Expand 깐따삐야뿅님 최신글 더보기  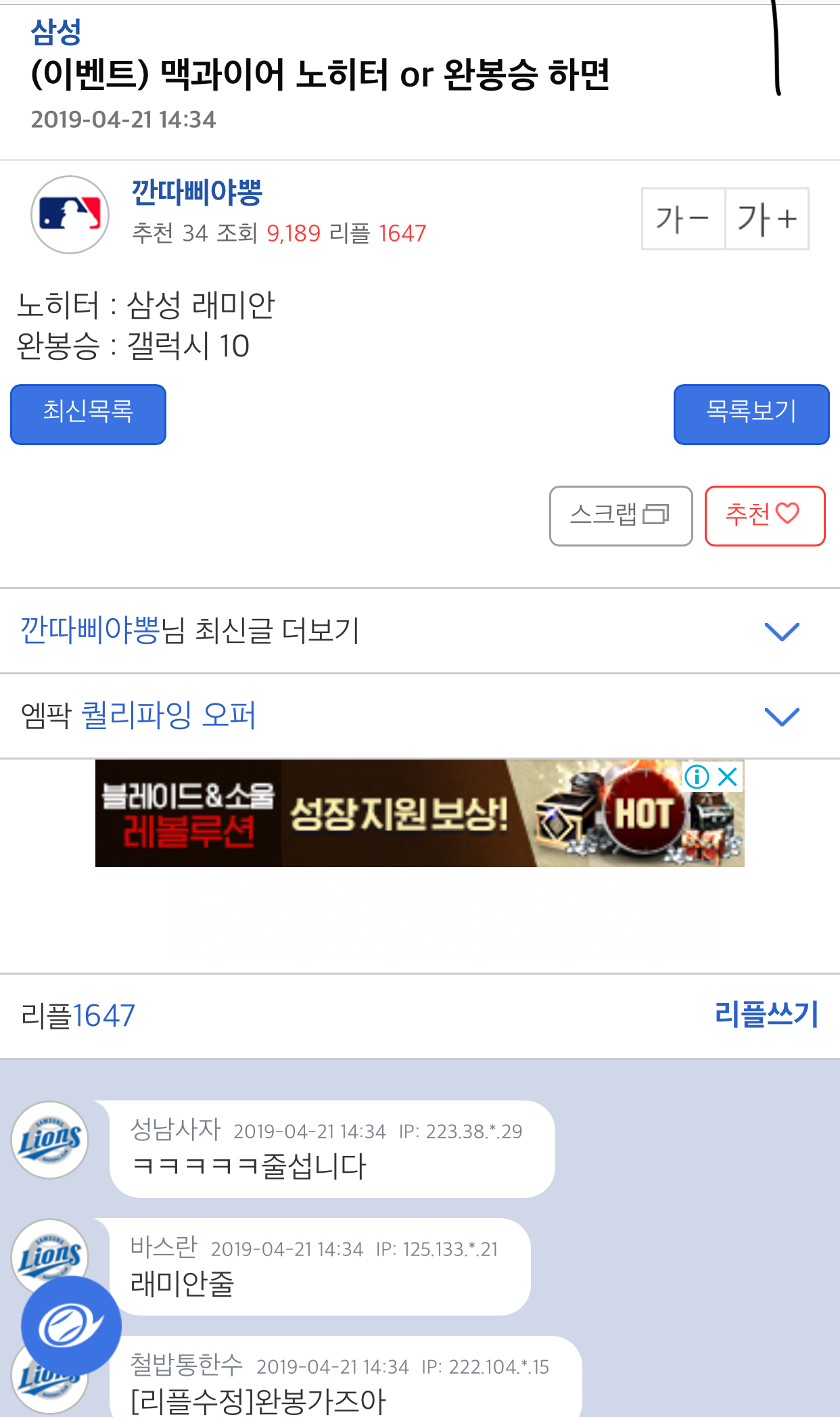click(x=420, y=631)
